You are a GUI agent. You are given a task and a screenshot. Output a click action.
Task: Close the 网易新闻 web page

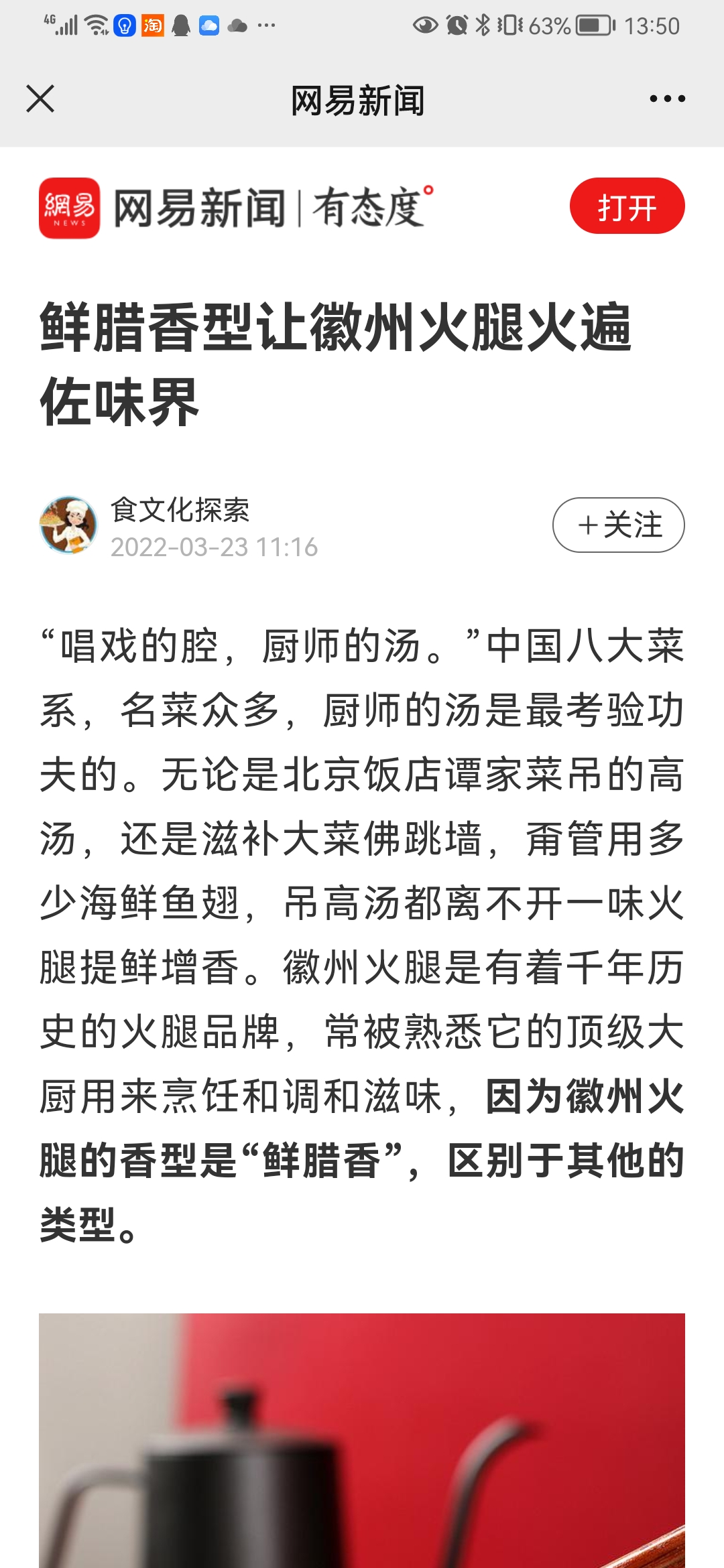40,99
